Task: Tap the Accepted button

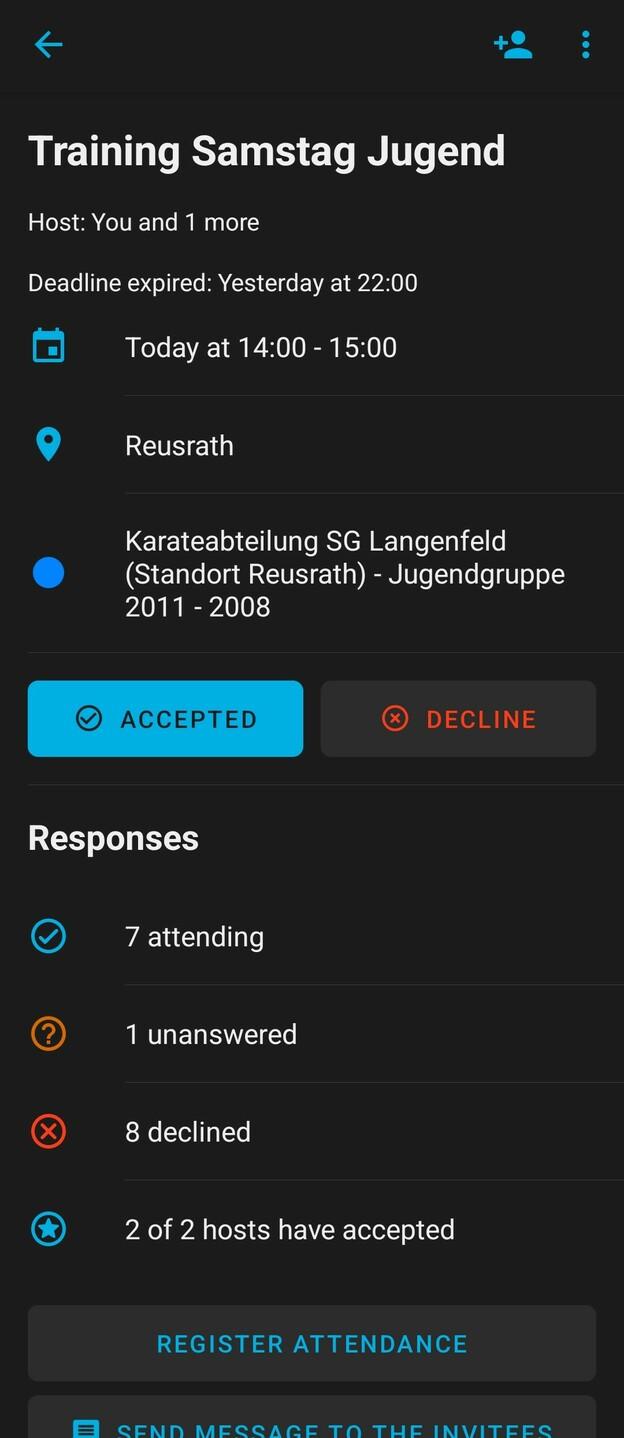Action: (x=165, y=719)
